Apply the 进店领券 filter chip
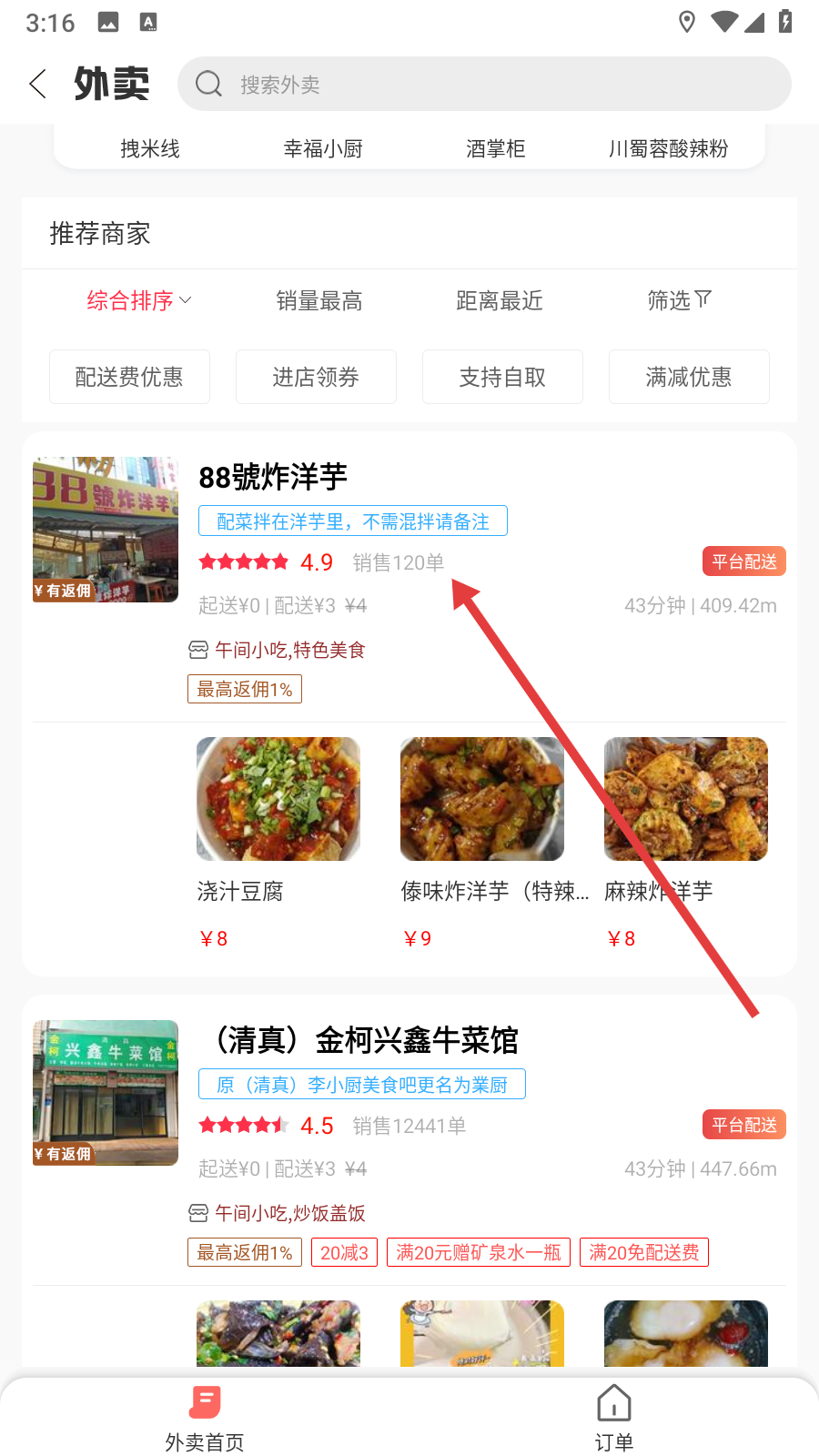This screenshot has width=819, height=1456. (316, 377)
